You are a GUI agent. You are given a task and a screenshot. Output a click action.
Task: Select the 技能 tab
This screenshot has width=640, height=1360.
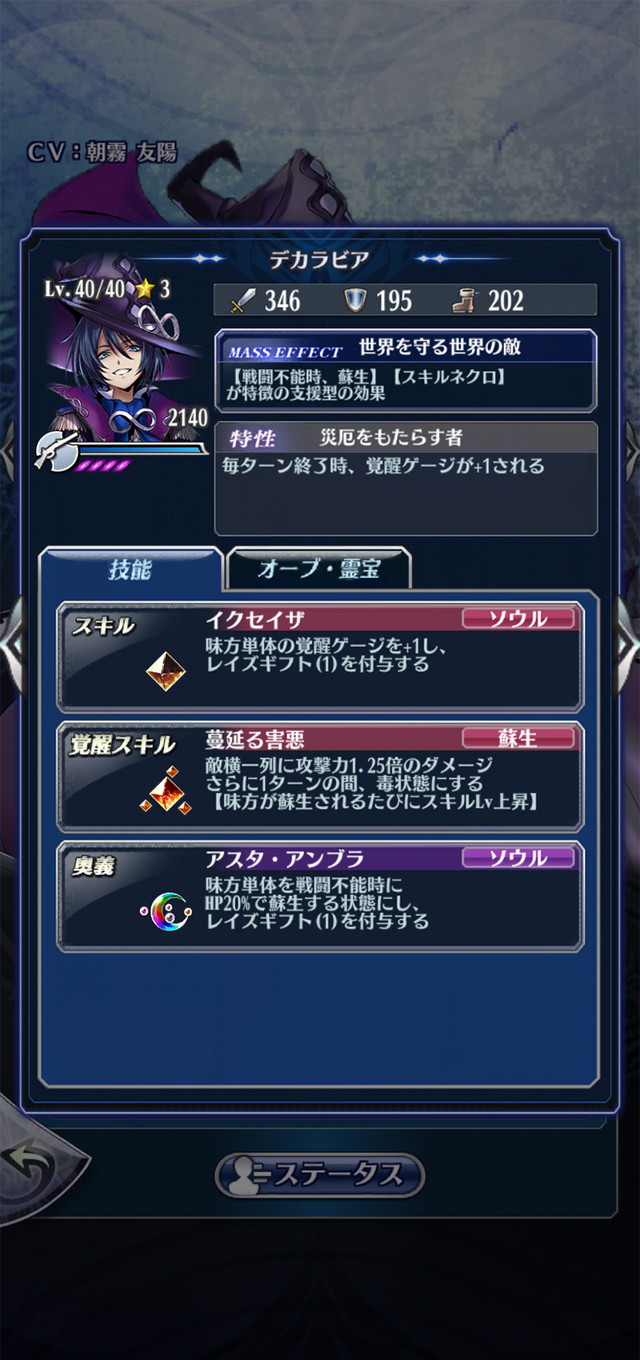click(130, 570)
